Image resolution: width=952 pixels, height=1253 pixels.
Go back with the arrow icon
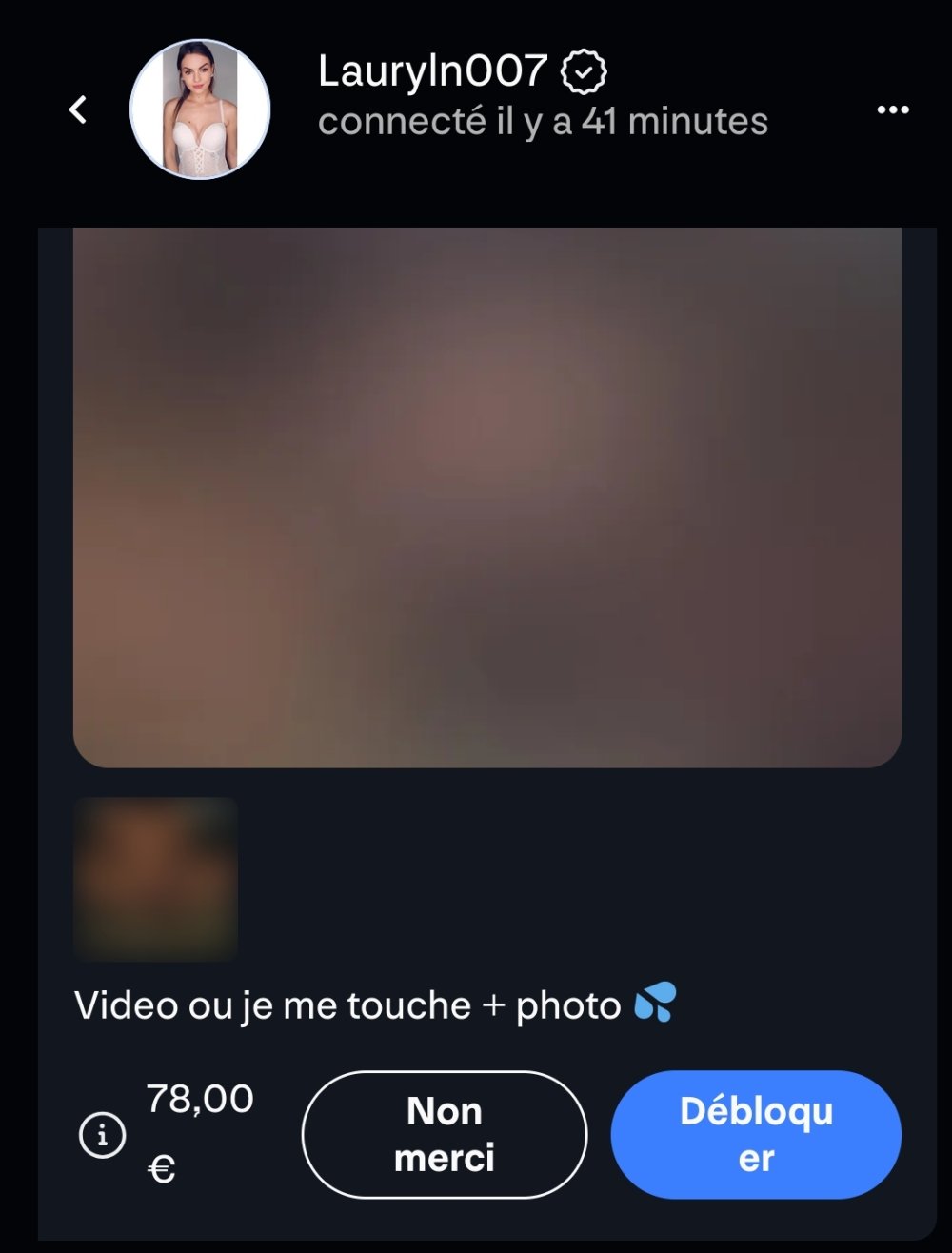tap(78, 109)
